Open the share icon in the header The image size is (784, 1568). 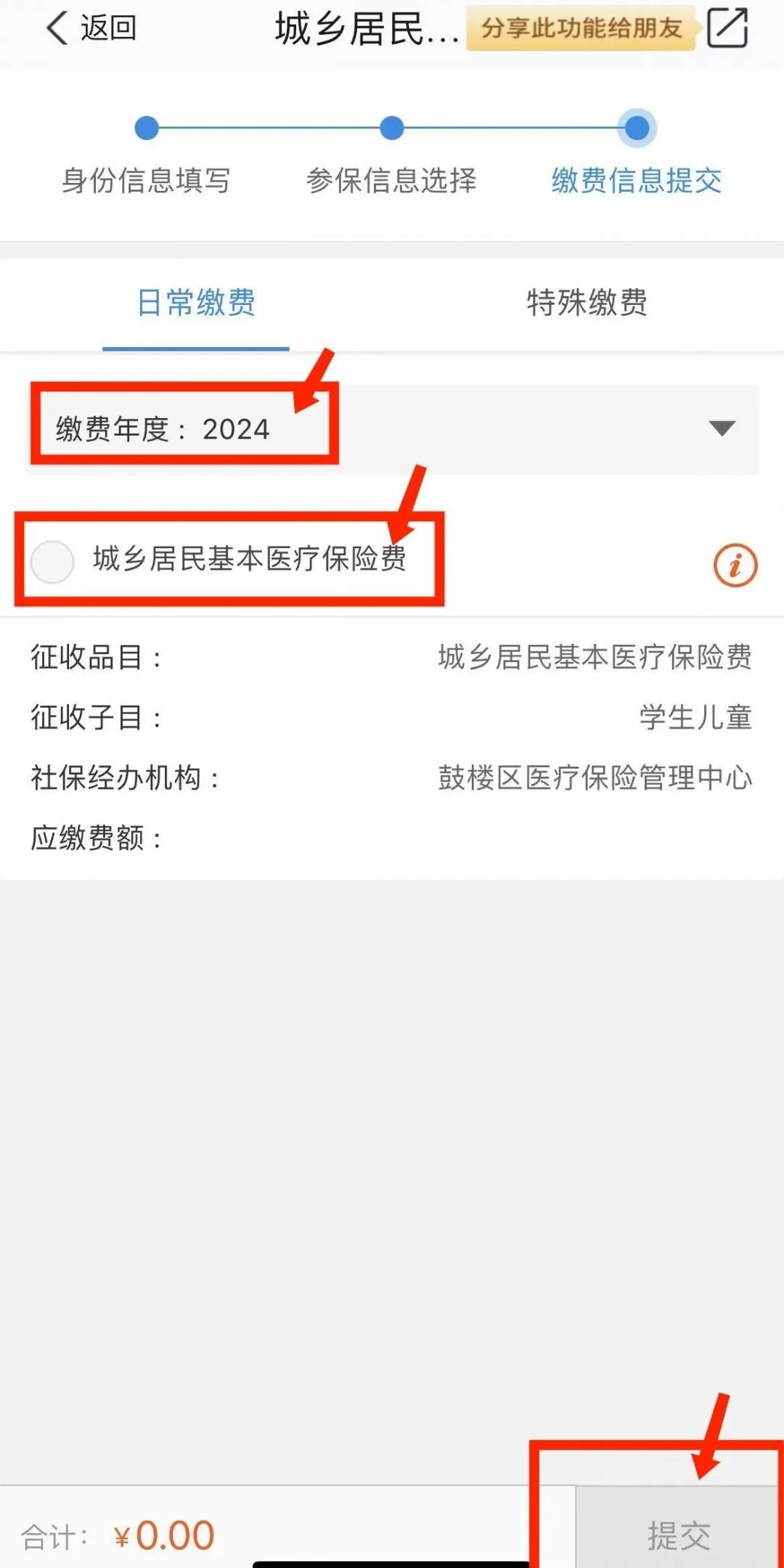tap(727, 28)
